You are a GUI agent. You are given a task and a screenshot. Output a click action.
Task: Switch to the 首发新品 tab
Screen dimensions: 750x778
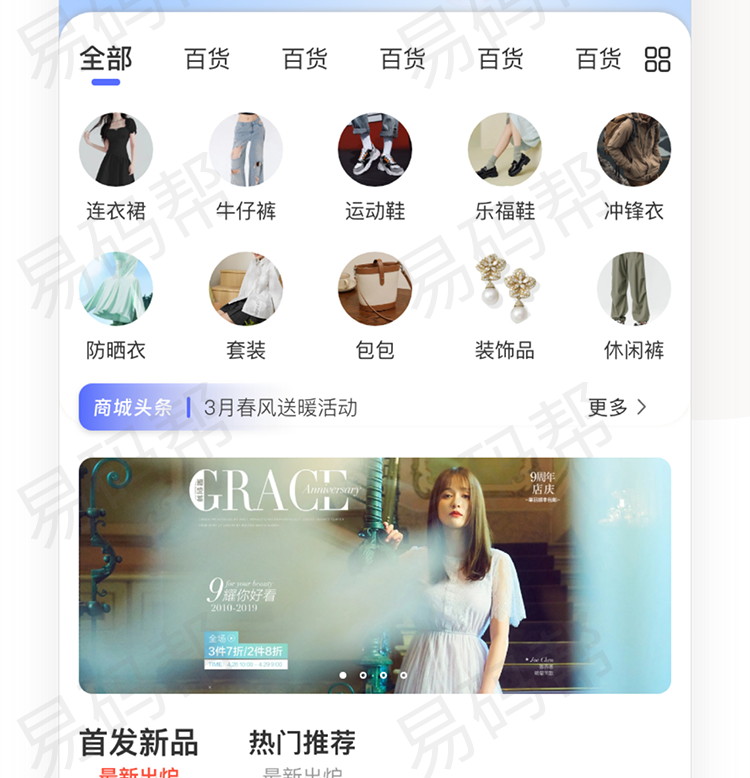tap(138, 743)
